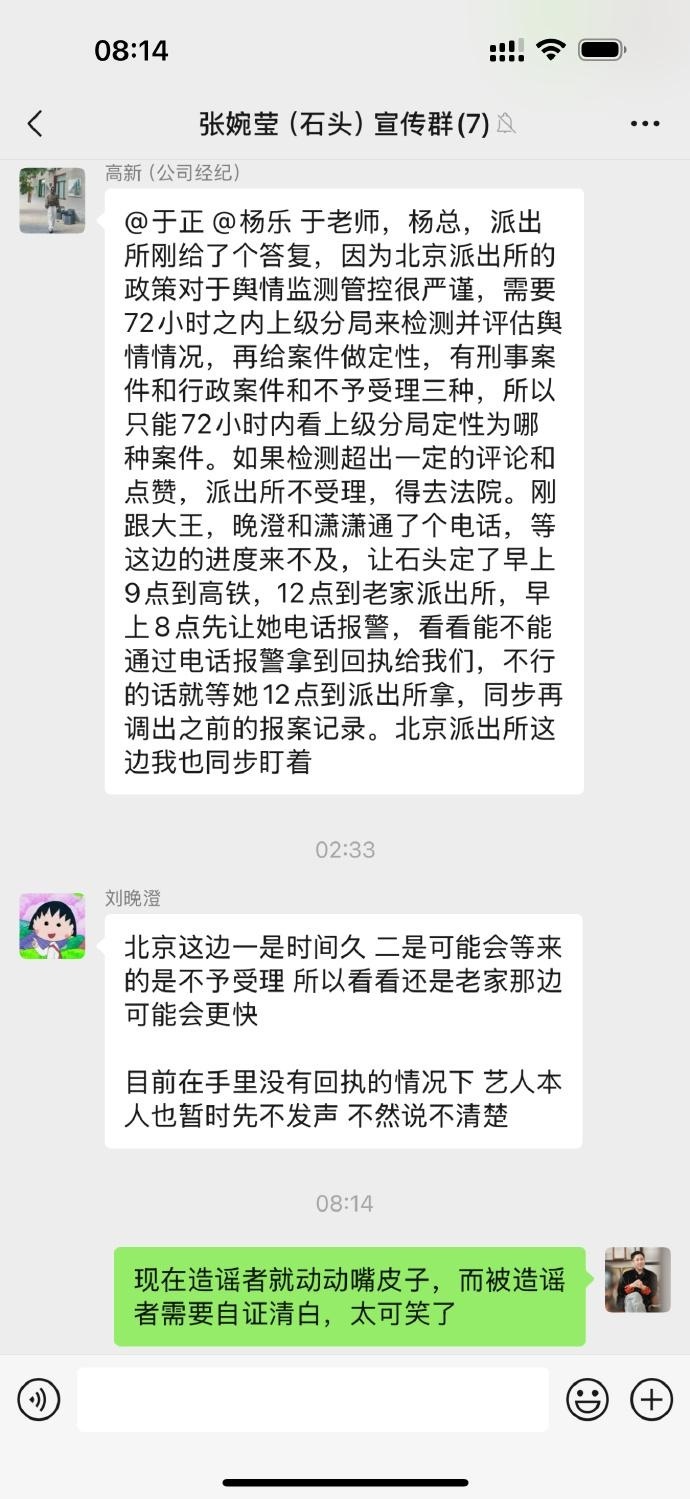Open the emoji sticker panel
Screen dimensions: 690x1499
(587, 1399)
